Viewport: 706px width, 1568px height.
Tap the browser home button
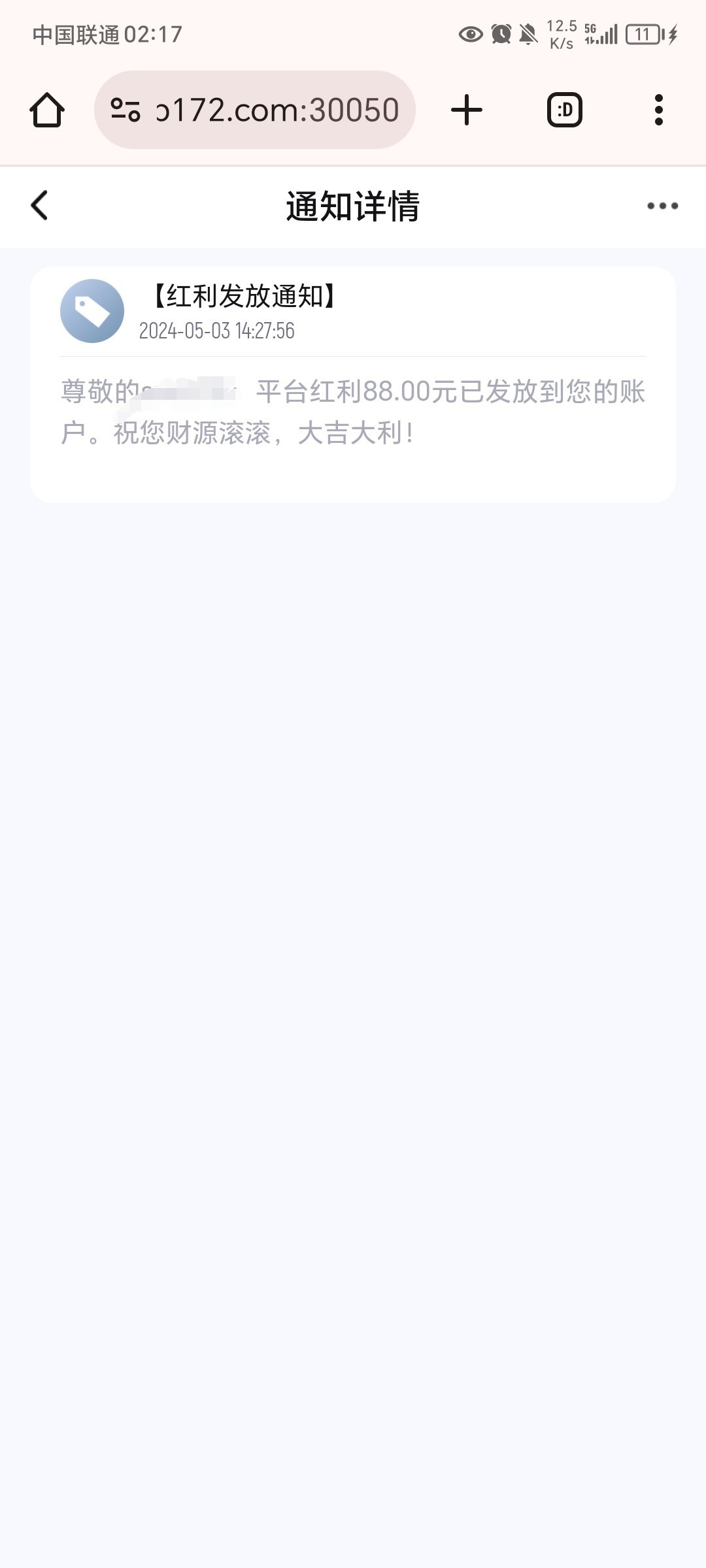point(47,110)
